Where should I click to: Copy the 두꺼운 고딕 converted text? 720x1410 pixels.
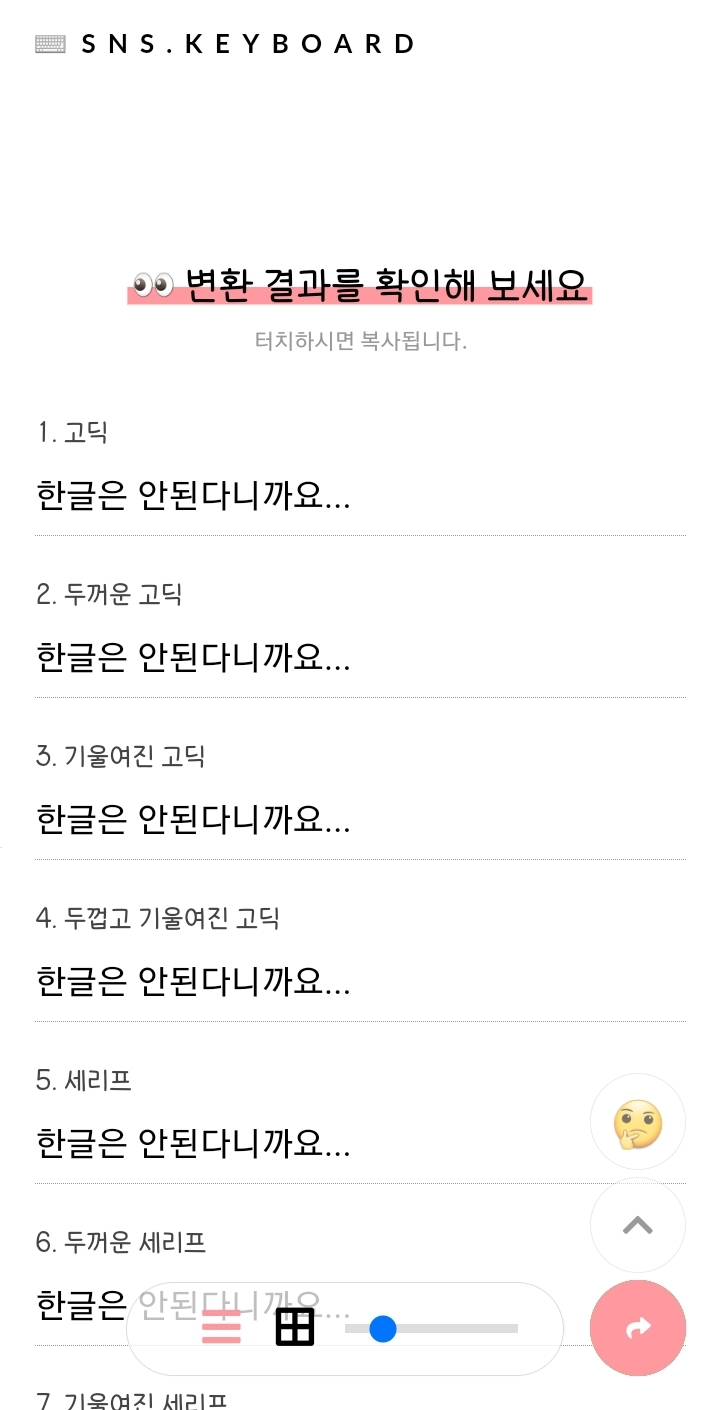pos(193,658)
